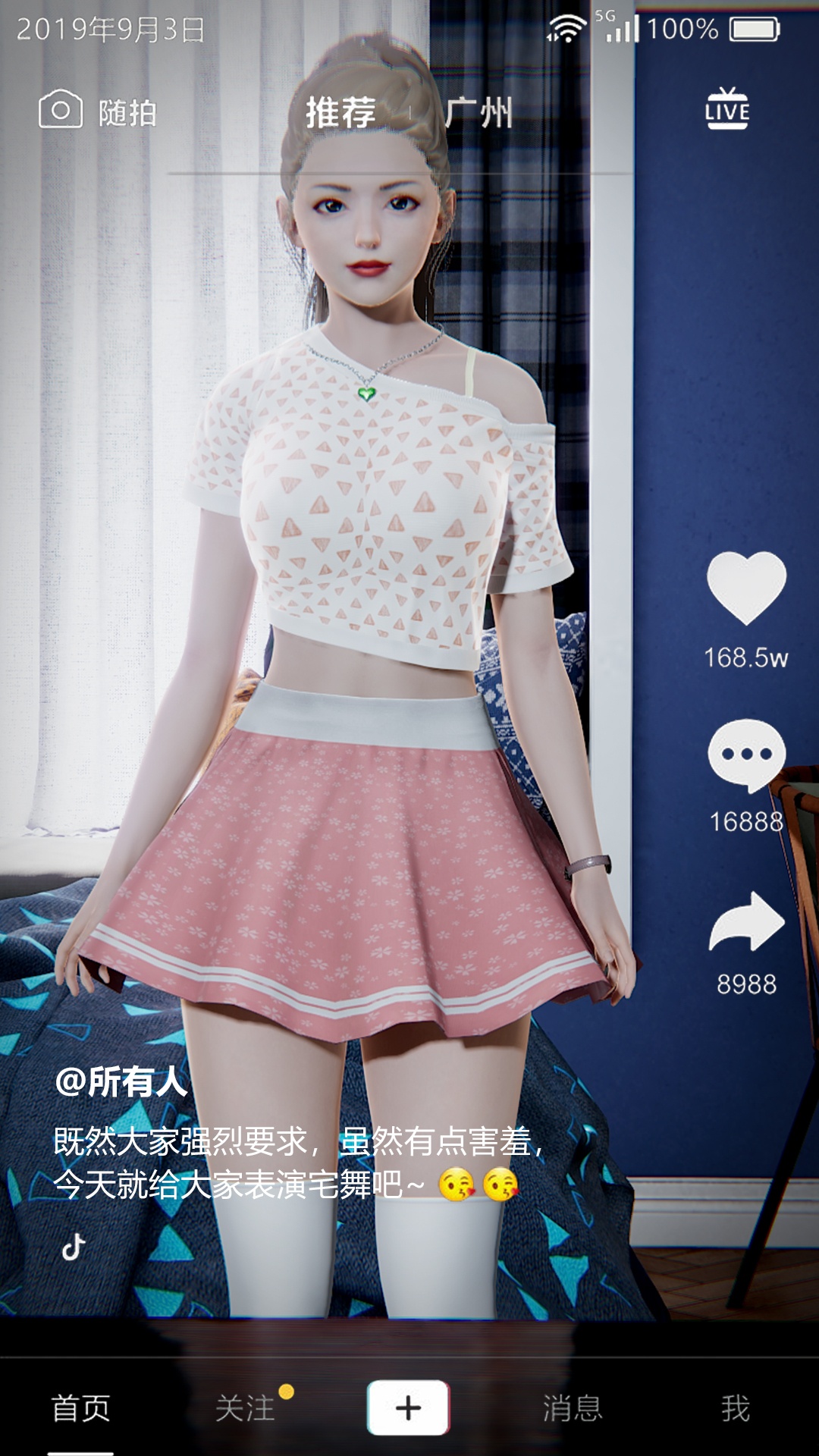Create a new video with the plus button
This screenshot has width=819, height=1456.
pos(409,1407)
